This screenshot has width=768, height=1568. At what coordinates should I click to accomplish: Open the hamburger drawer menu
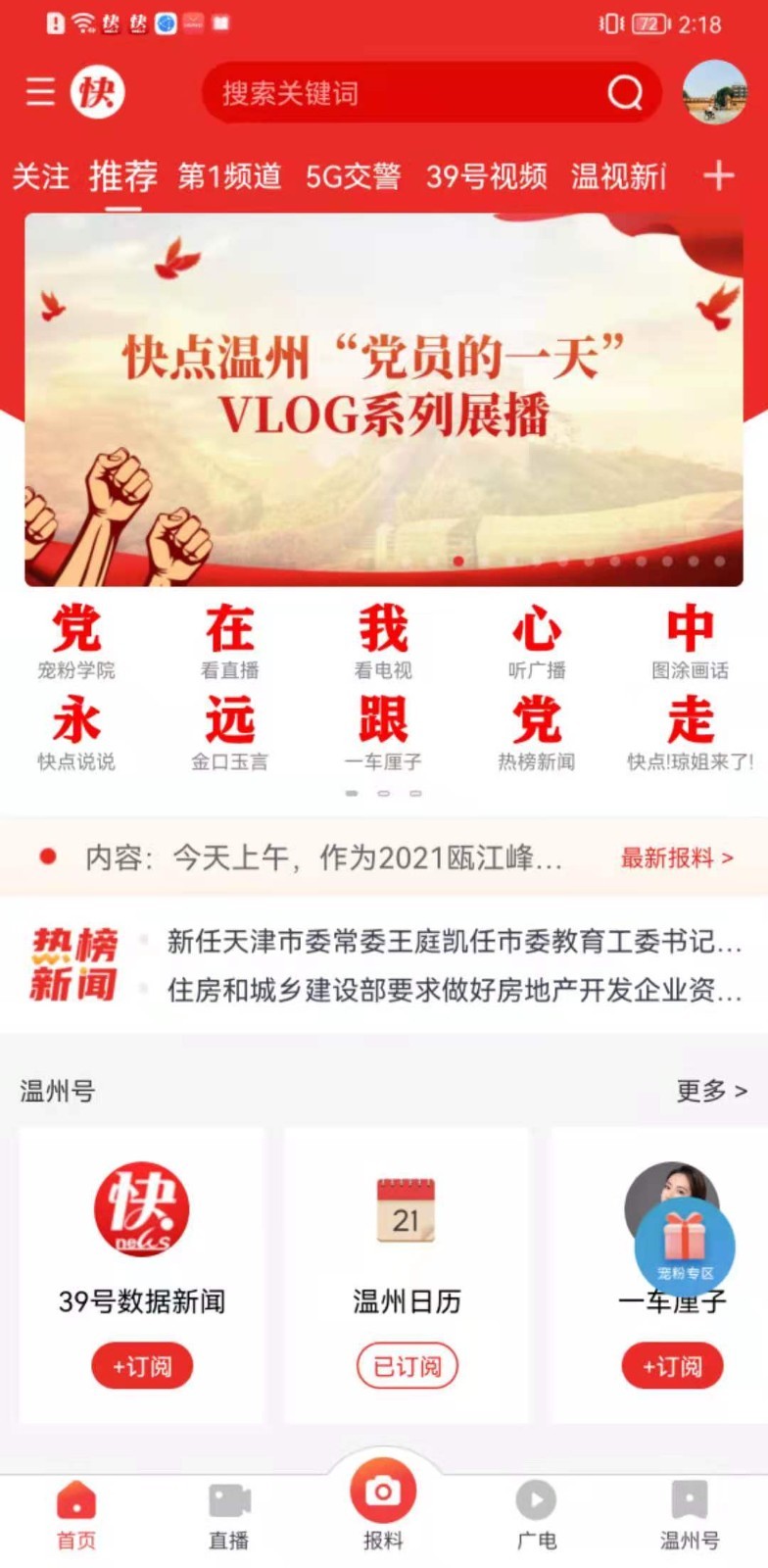pos(40,92)
